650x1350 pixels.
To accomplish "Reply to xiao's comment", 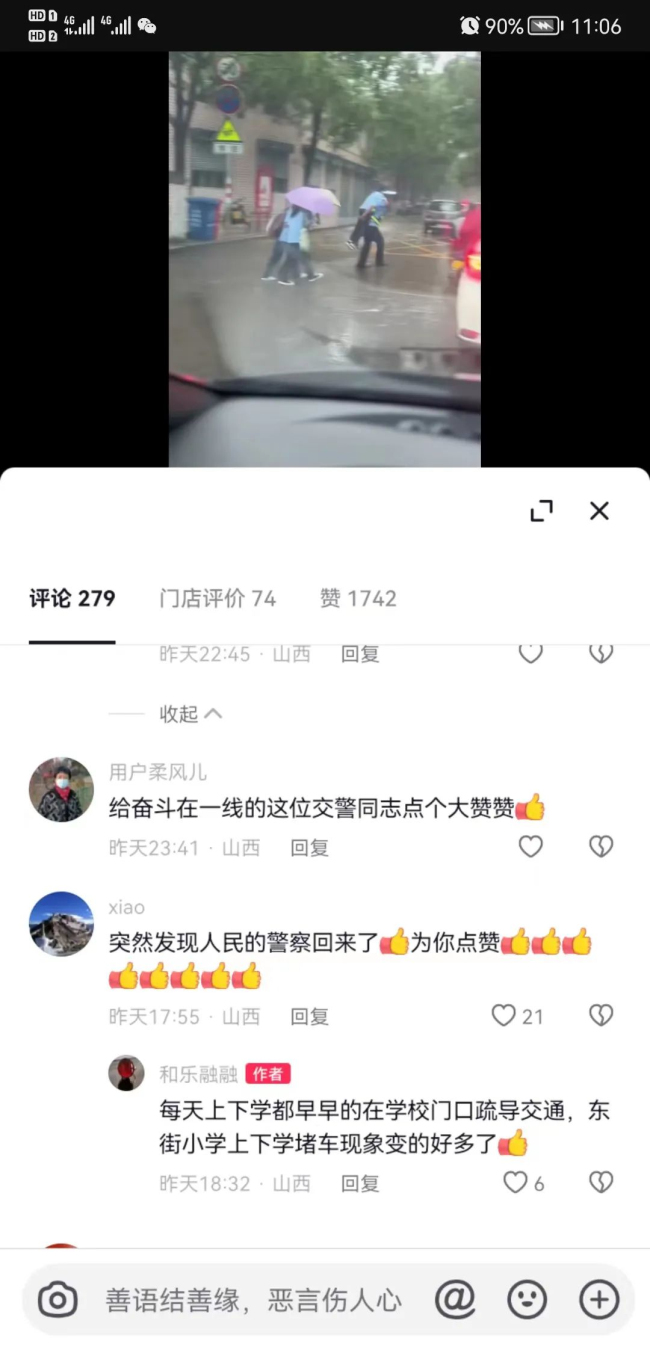I will (x=309, y=1016).
